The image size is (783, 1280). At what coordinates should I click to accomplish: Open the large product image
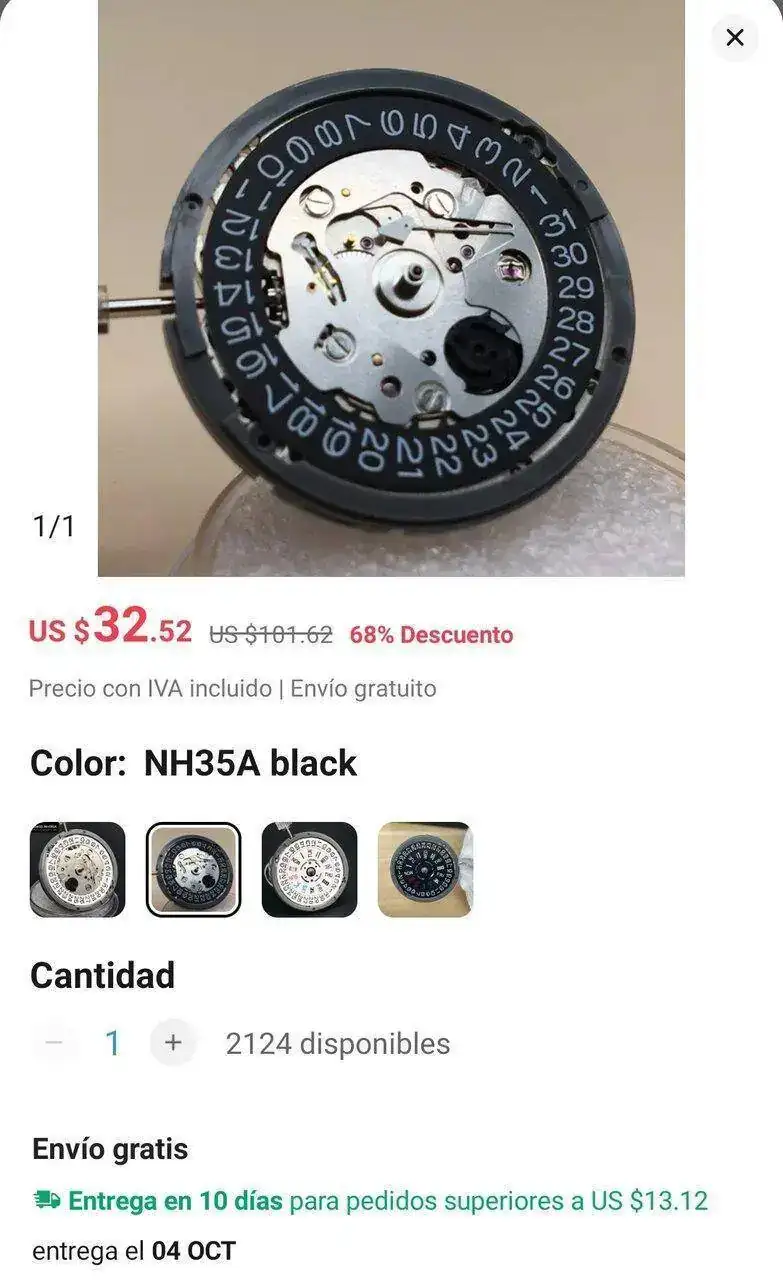(x=391, y=288)
